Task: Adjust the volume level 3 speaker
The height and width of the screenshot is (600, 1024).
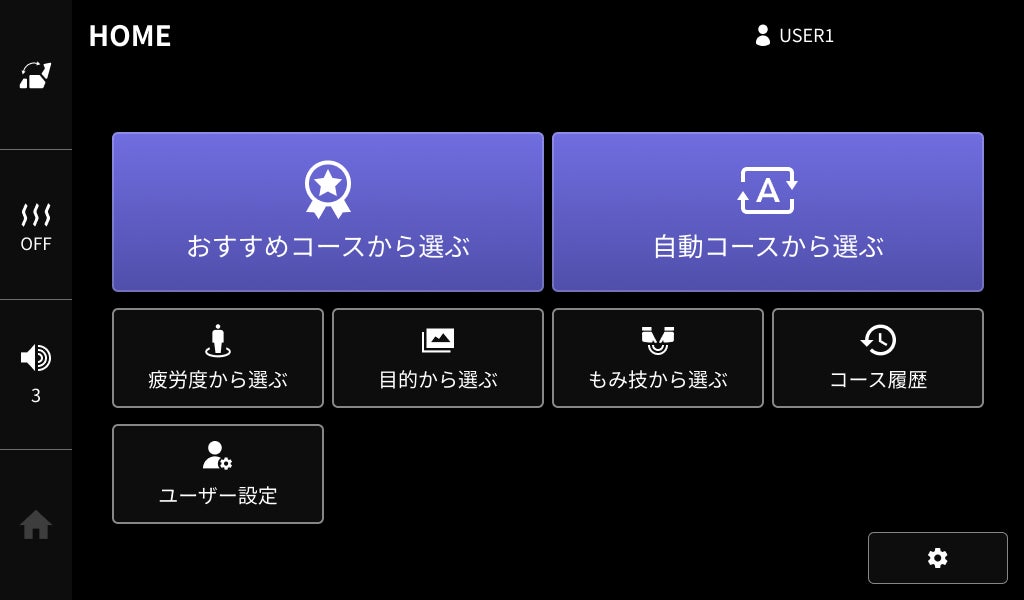Action: (36, 372)
